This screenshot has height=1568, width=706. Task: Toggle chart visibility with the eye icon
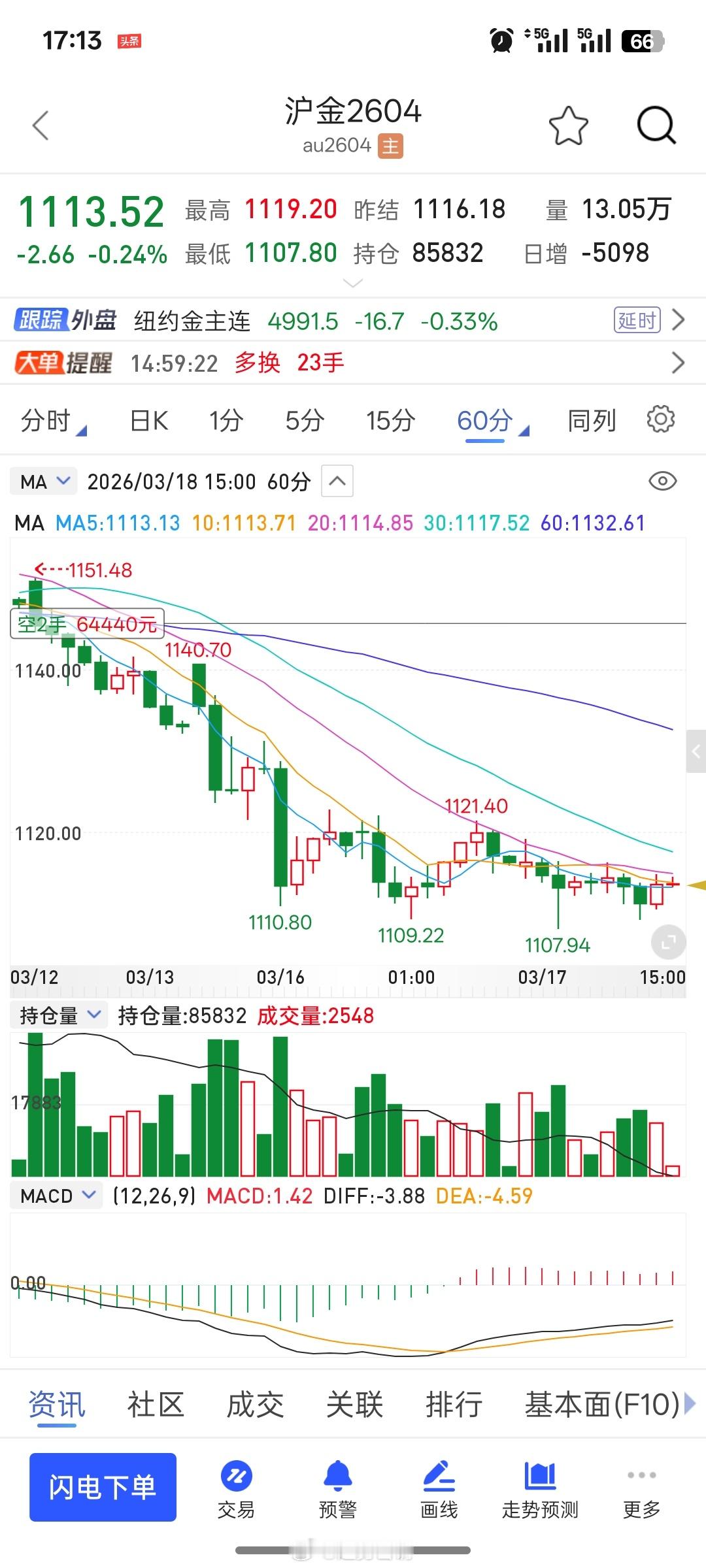point(662,482)
